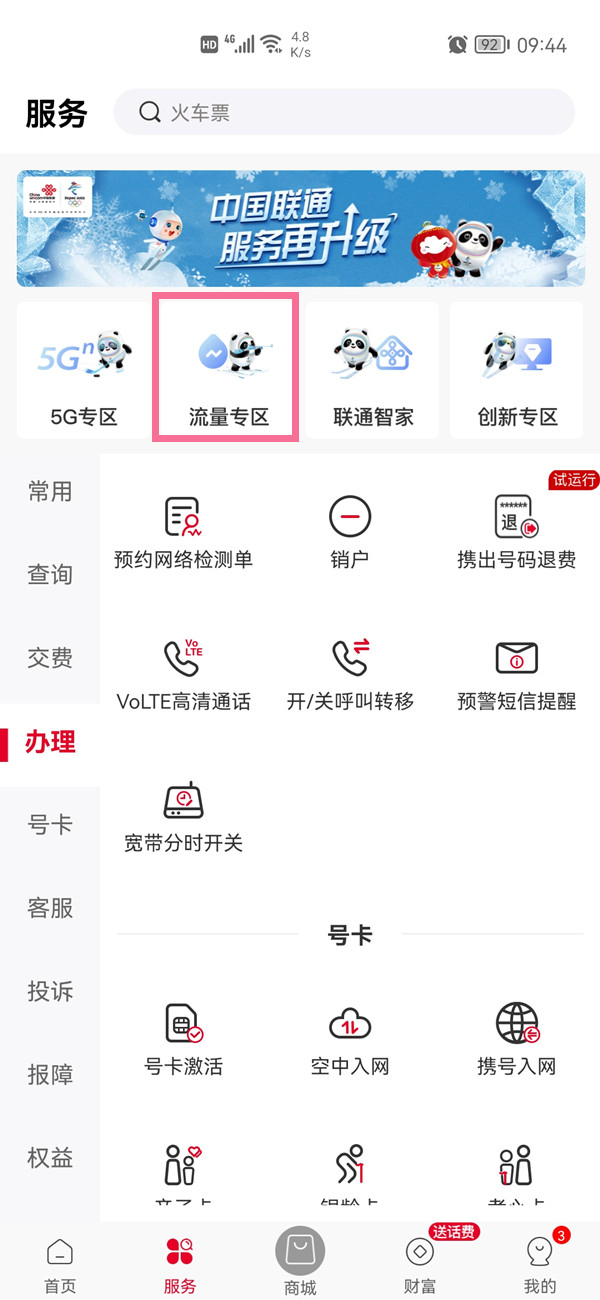The height and width of the screenshot is (1300, 600).
Task: Open 宽带分时开关 service
Action: coord(183,816)
